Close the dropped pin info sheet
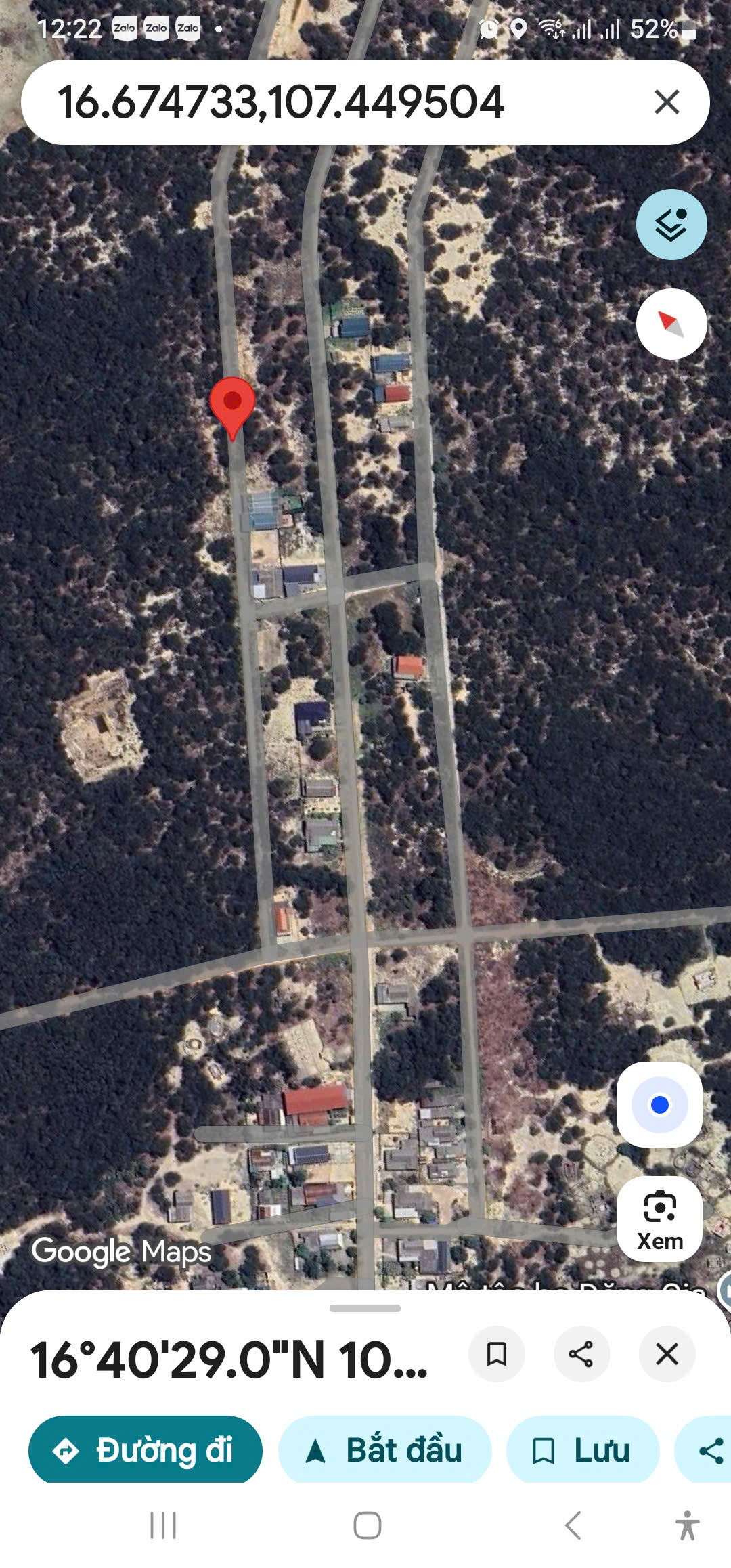The height and width of the screenshot is (1568, 731). coord(667,1354)
